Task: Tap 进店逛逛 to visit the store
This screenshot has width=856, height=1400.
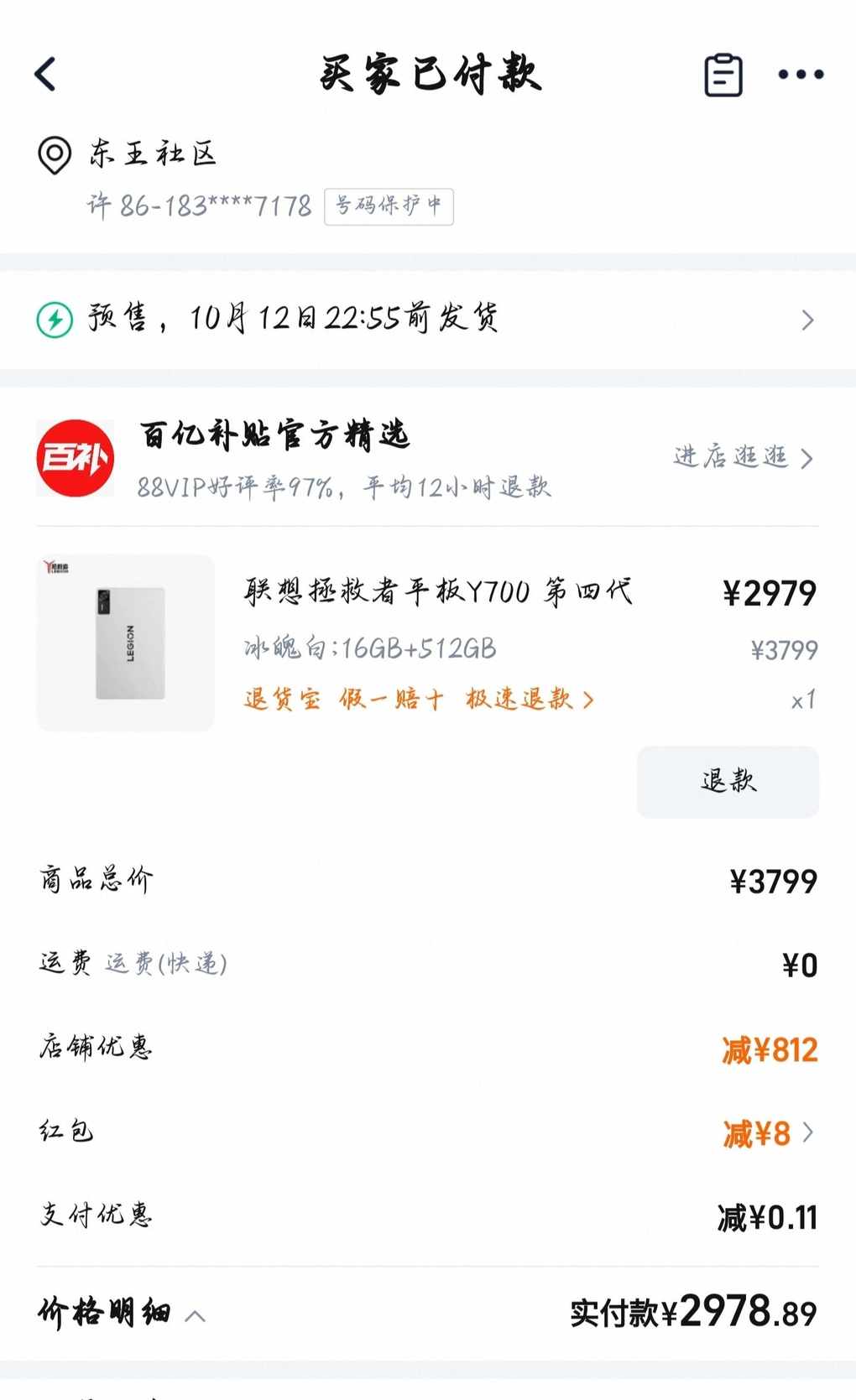Action: pyautogui.click(x=743, y=457)
